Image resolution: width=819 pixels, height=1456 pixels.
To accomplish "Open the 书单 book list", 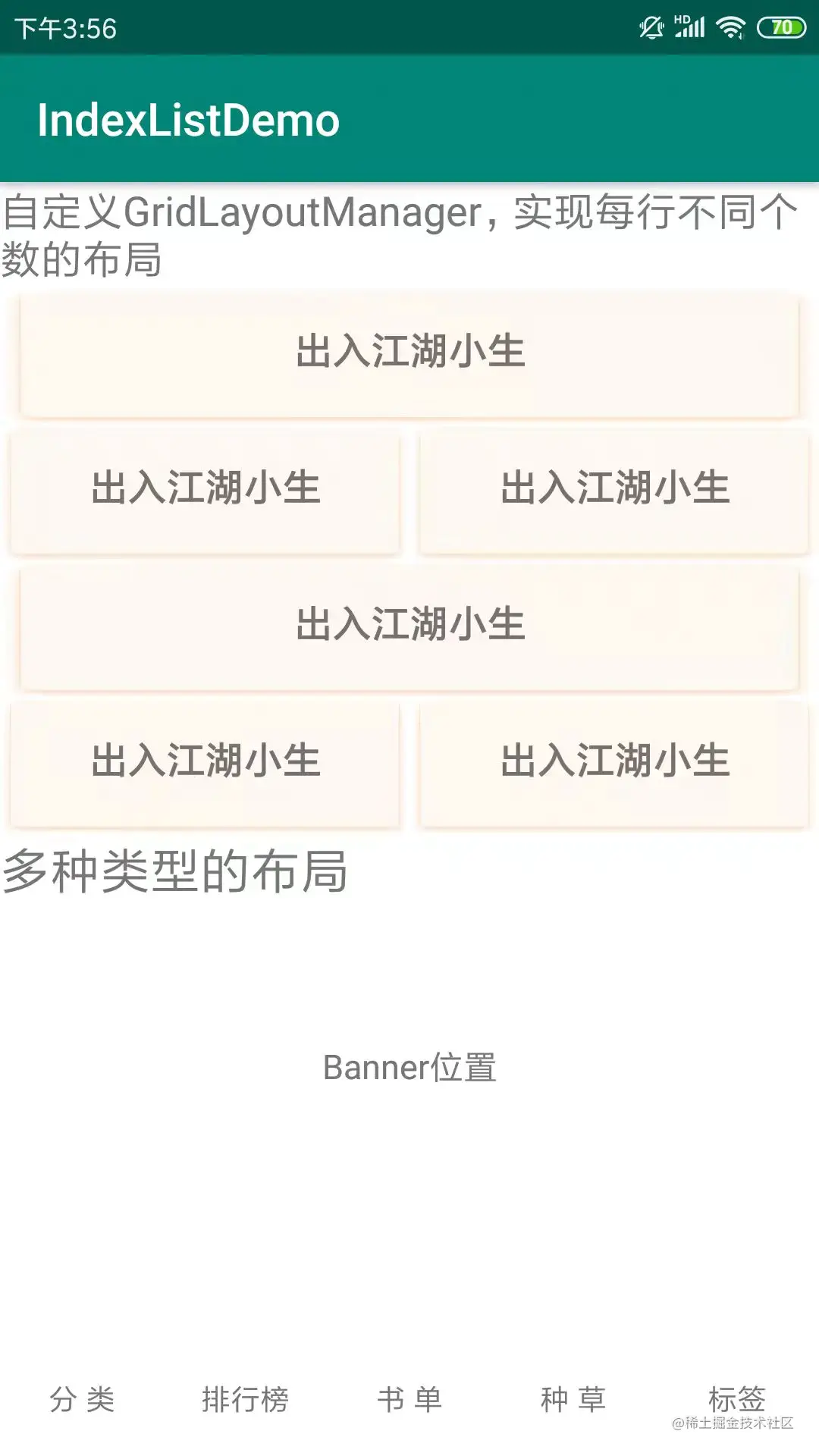I will pos(409,1399).
